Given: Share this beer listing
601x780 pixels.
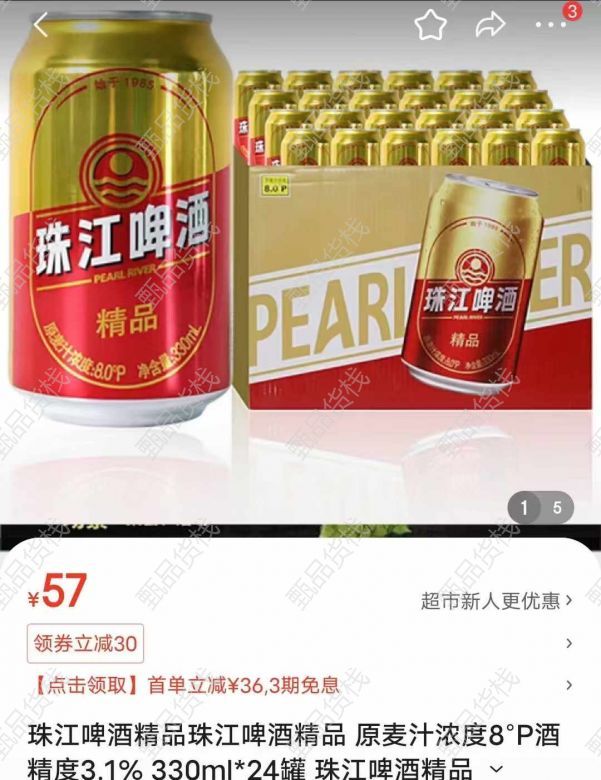Looking at the screenshot, I should [x=490, y=26].
